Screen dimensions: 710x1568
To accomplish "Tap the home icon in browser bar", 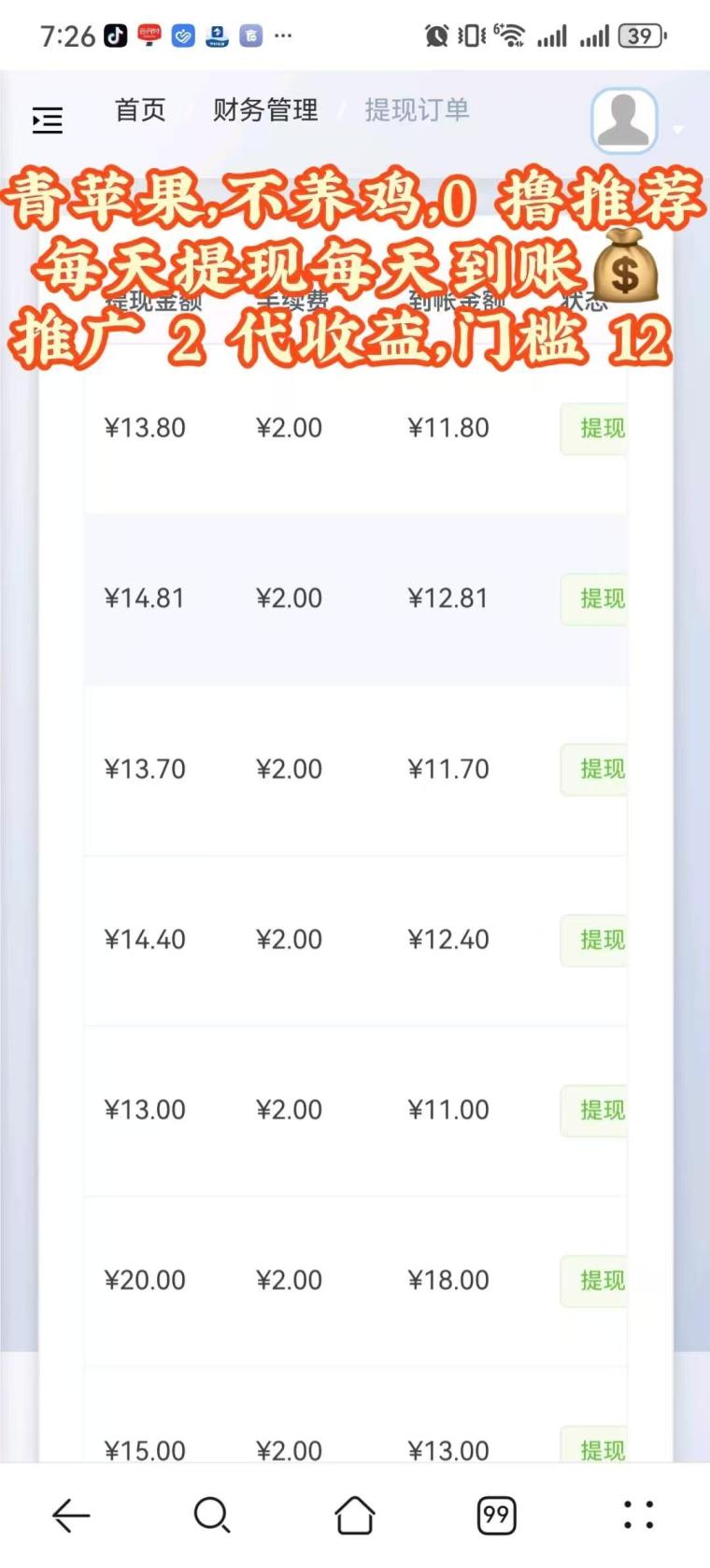I will point(355,1515).
